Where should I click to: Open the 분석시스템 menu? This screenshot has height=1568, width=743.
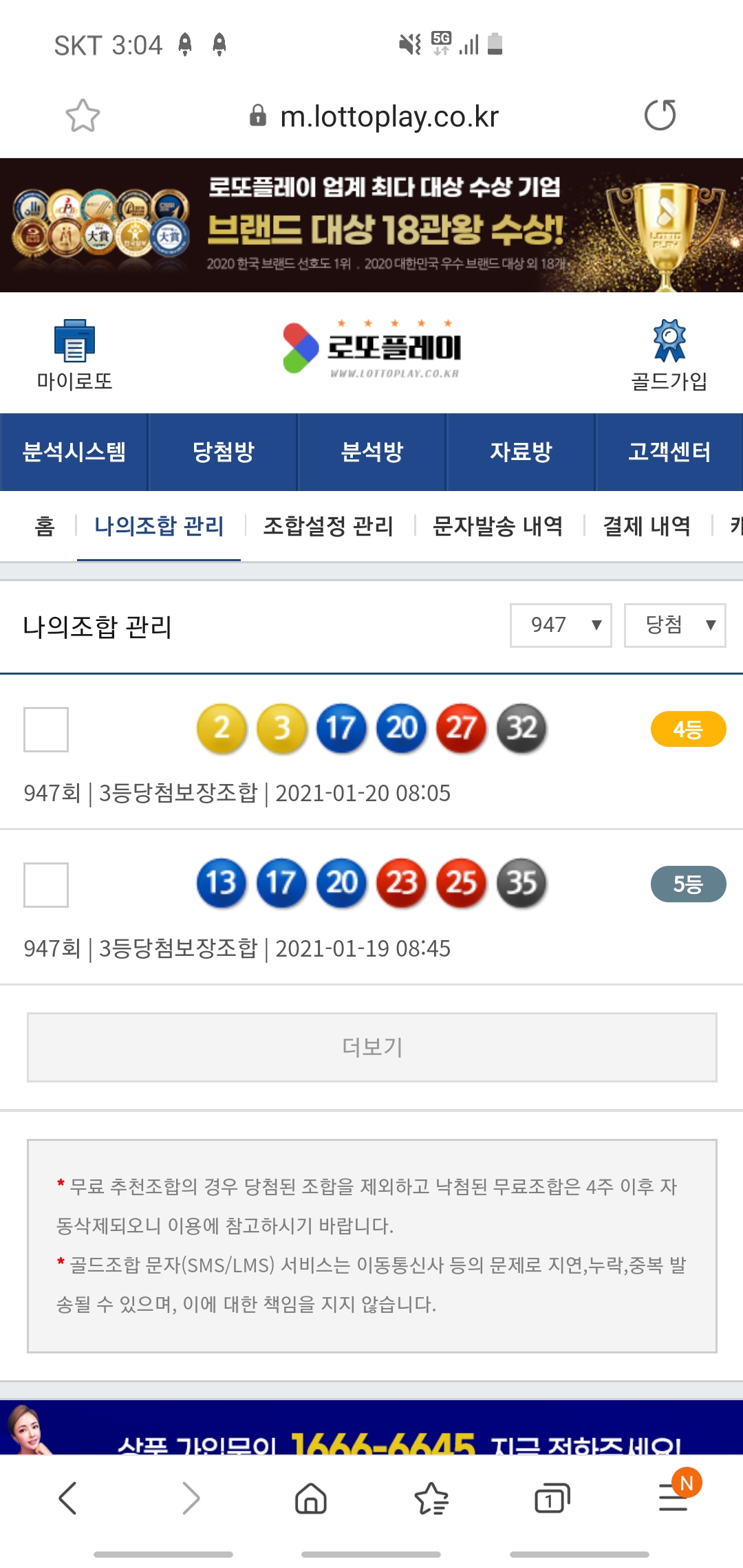(x=74, y=452)
